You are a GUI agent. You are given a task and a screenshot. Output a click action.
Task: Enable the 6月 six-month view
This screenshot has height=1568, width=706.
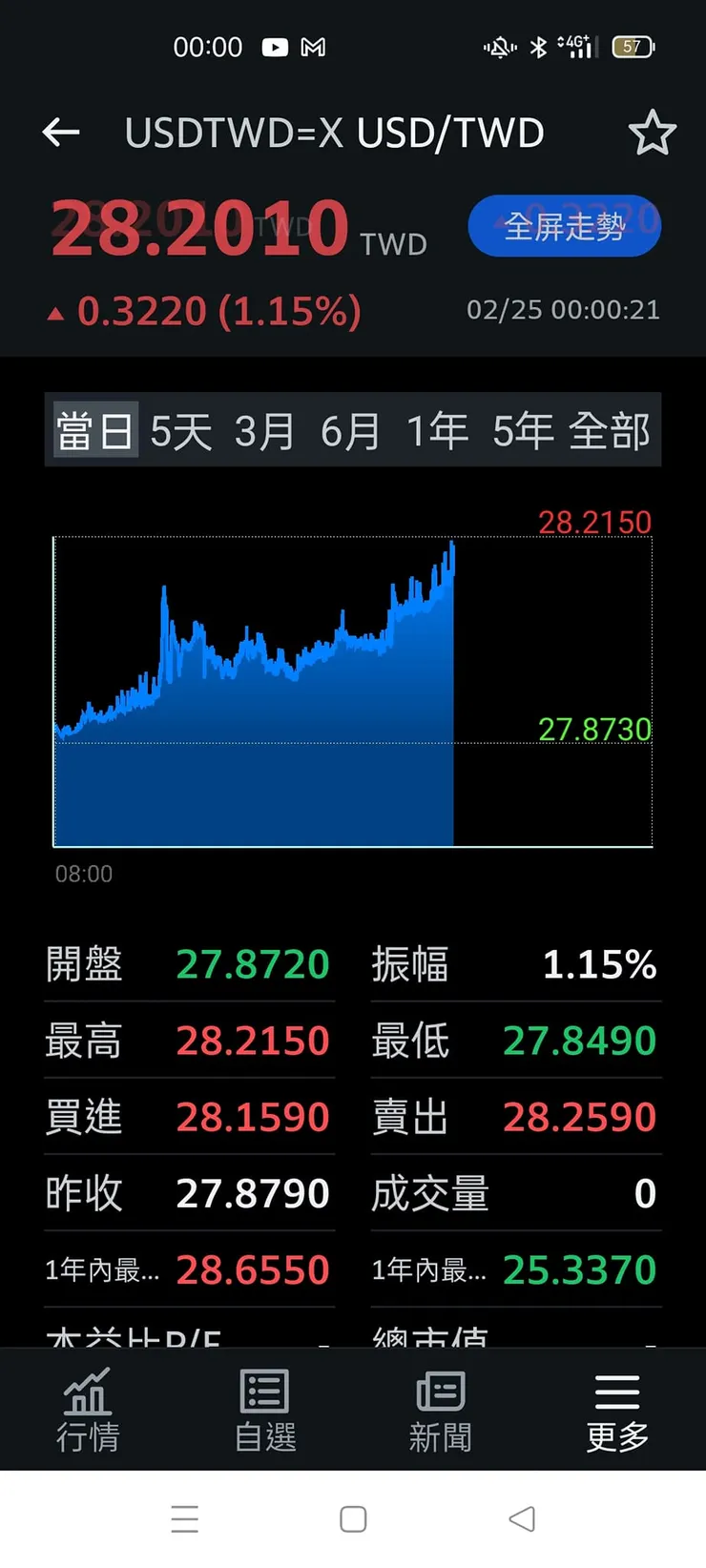351,430
